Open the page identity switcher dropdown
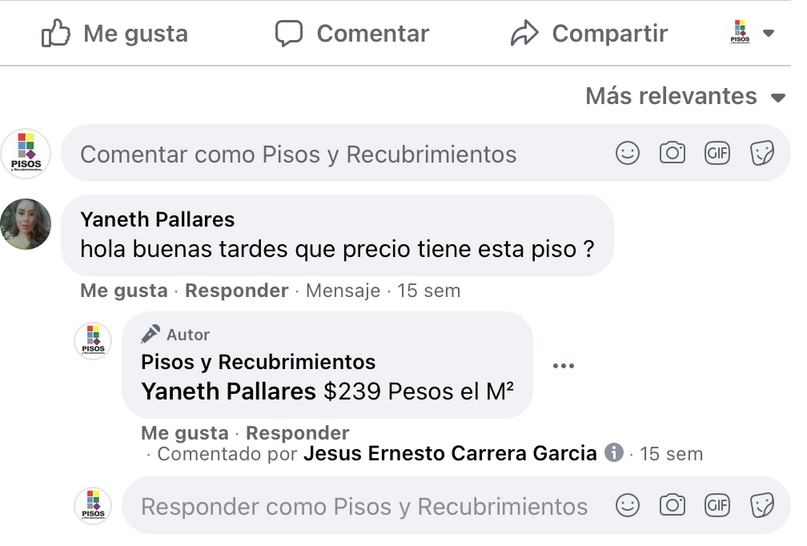 tap(752, 33)
